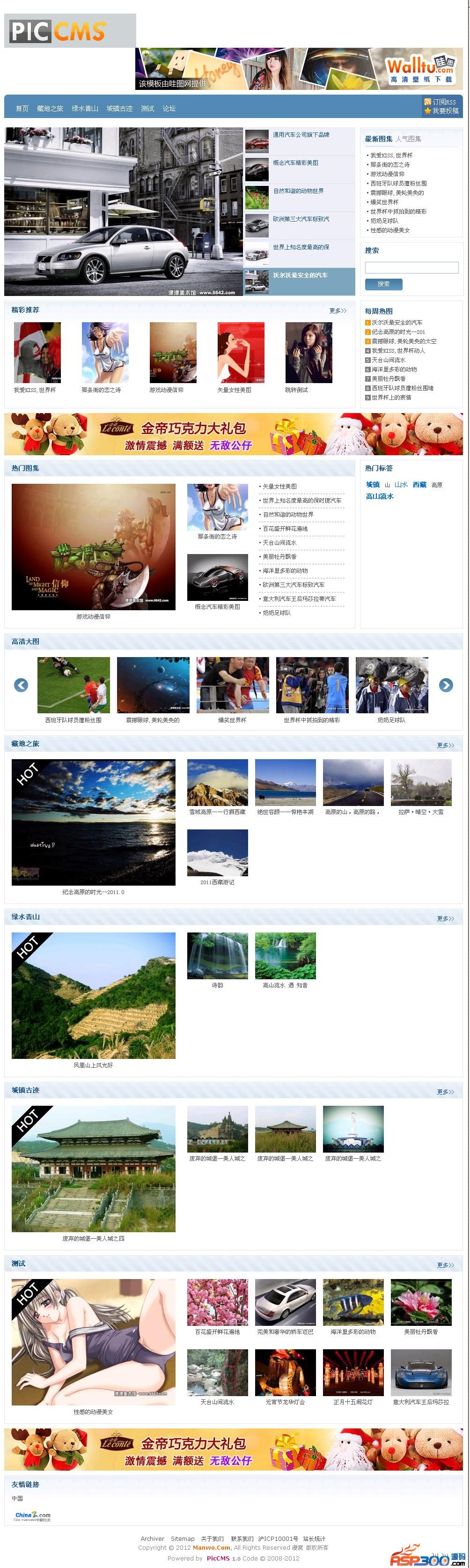The image size is (470, 1568).
Task: Open the 关于我们 footer link
Action: pyautogui.click(x=213, y=1539)
